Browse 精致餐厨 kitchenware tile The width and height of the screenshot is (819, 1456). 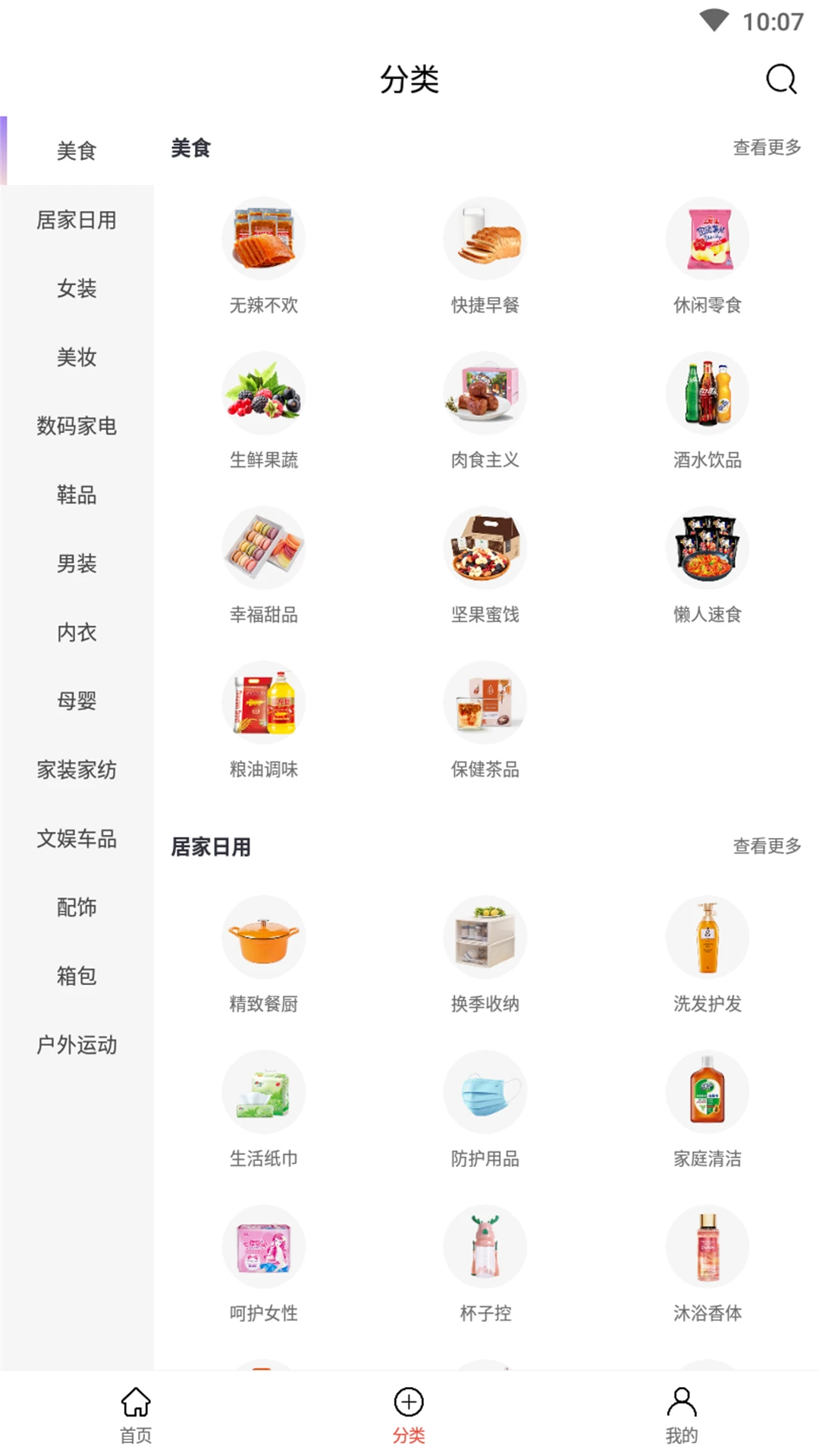[x=263, y=954]
